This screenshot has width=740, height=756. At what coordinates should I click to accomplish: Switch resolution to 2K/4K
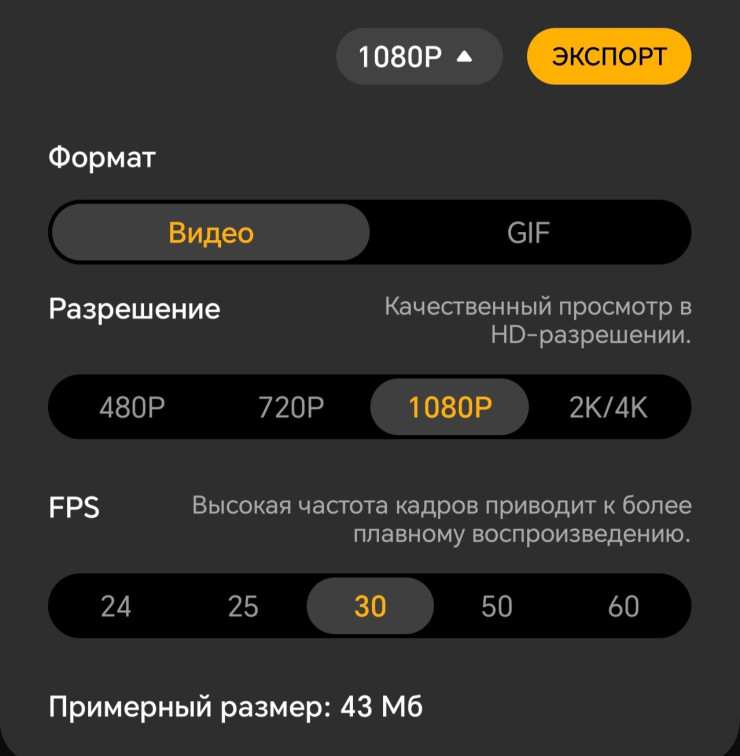609,408
